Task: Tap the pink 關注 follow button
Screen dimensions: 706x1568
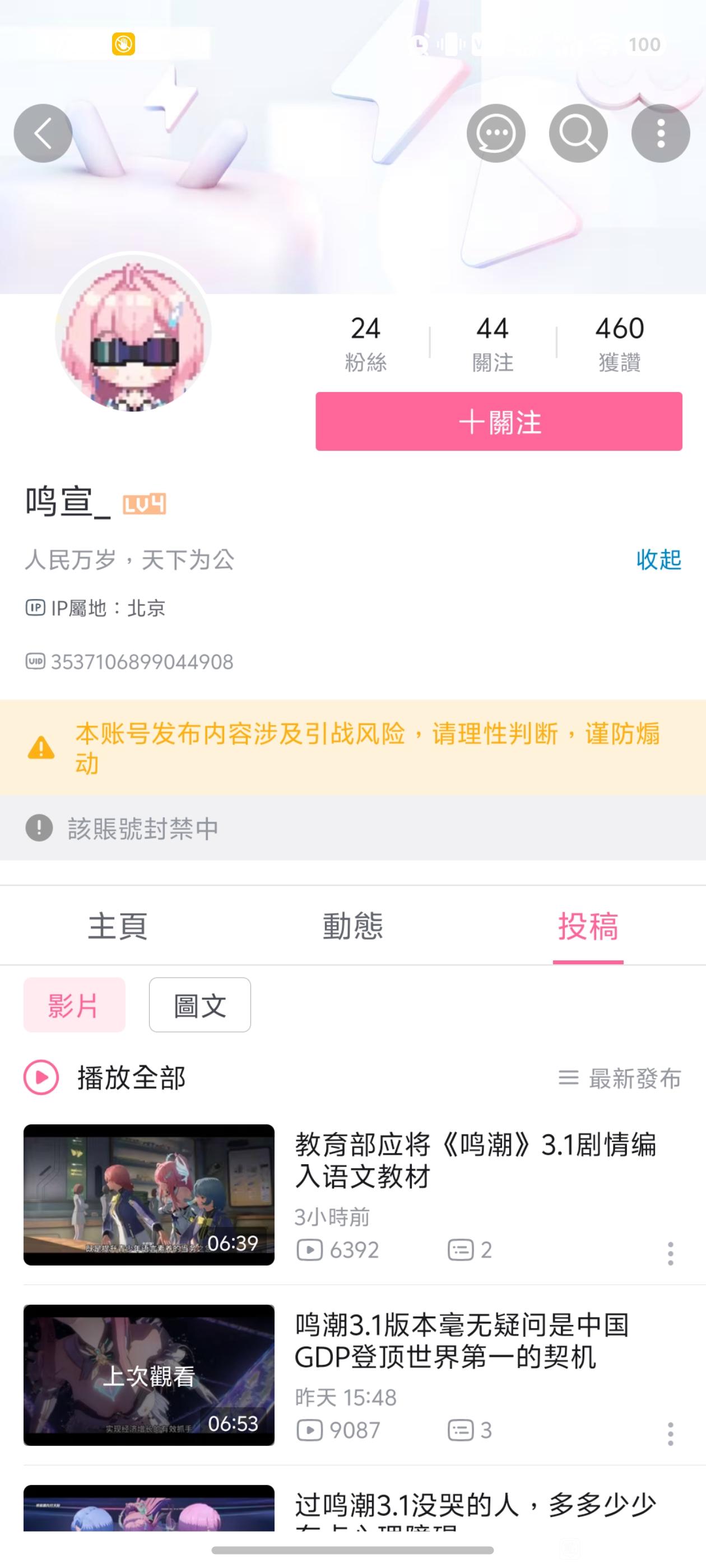Action: [498, 421]
